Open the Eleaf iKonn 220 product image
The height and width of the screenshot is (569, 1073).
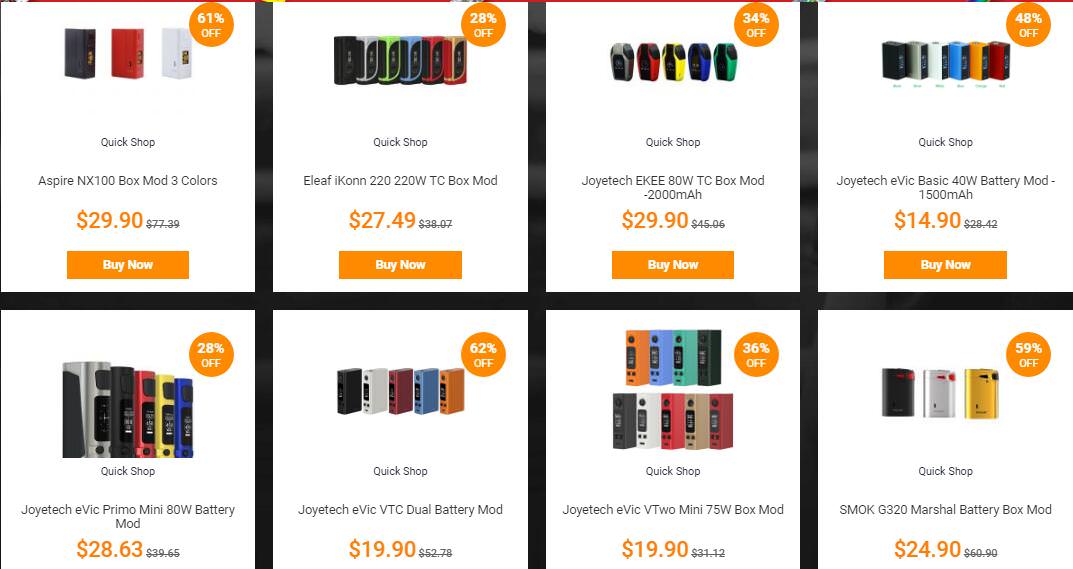tap(400, 60)
